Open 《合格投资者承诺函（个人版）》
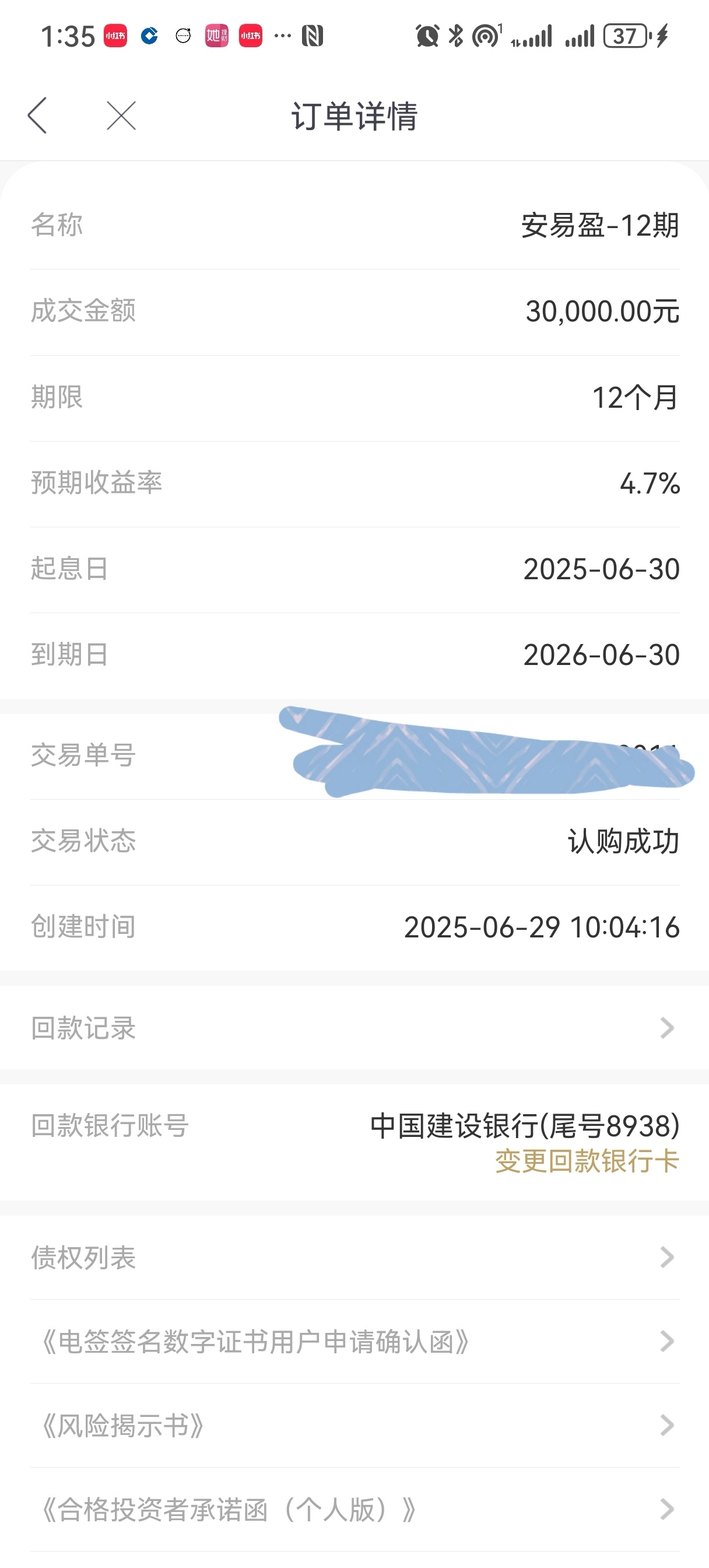709x1568 pixels. [x=354, y=1509]
